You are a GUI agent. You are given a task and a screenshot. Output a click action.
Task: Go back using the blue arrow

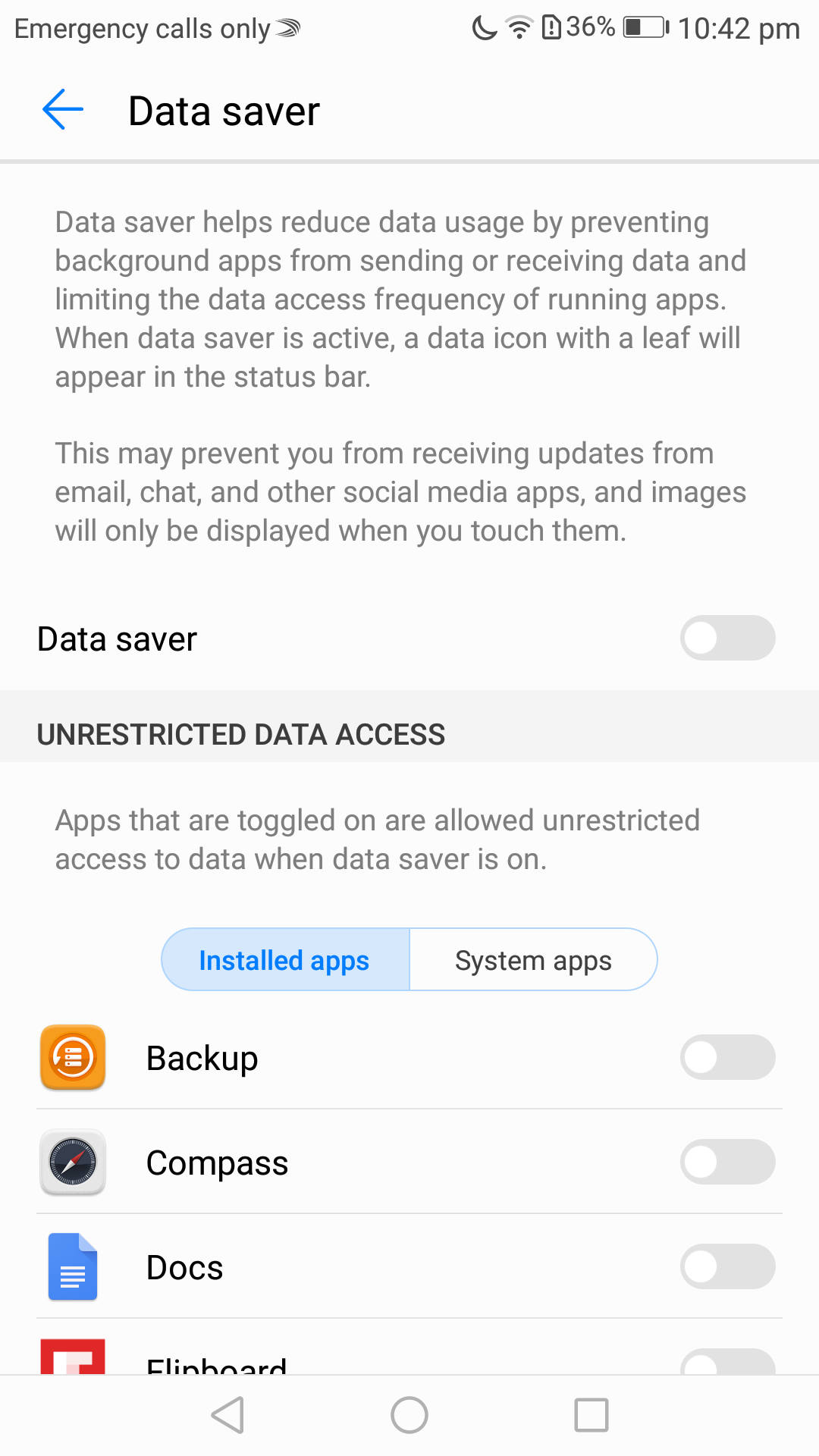(x=63, y=109)
